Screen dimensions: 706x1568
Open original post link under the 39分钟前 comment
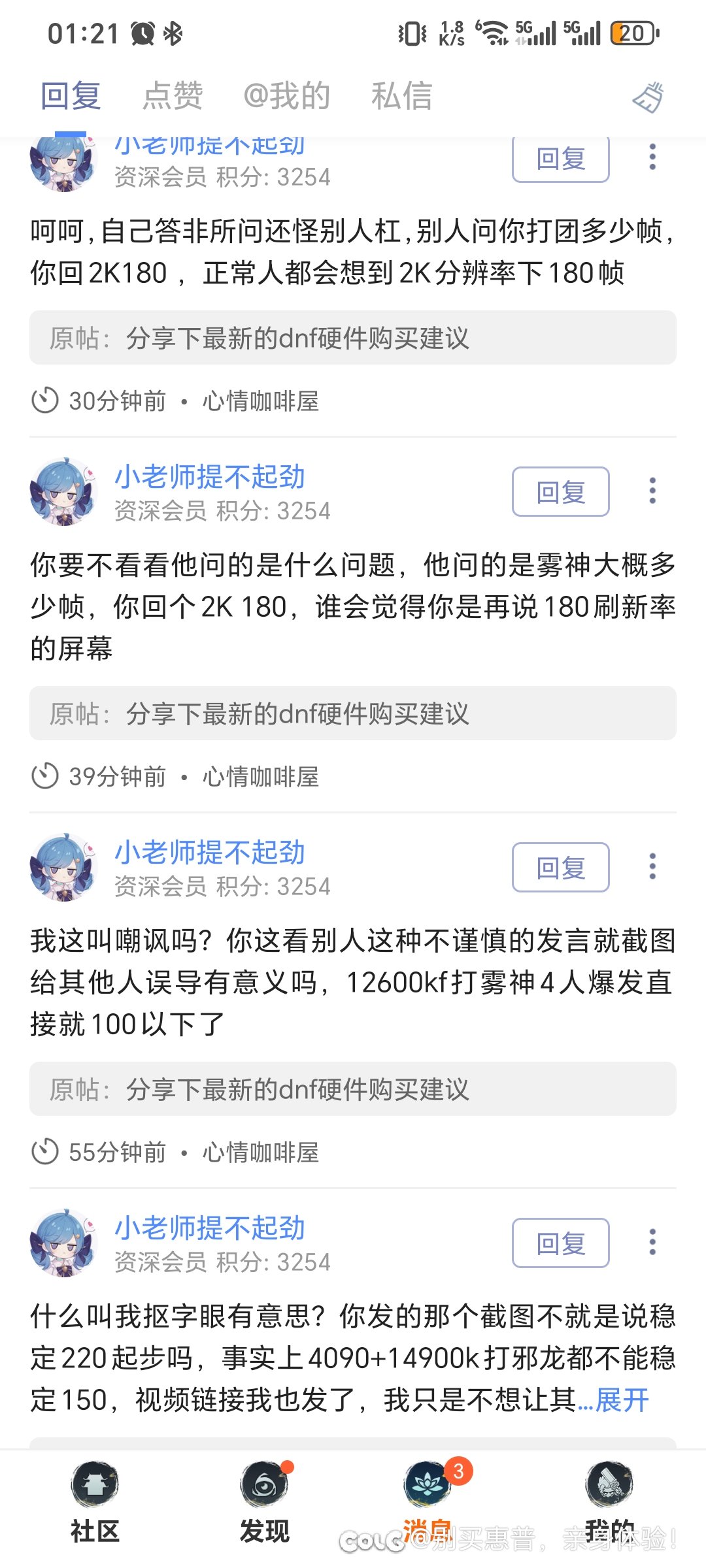pyautogui.click(x=353, y=713)
